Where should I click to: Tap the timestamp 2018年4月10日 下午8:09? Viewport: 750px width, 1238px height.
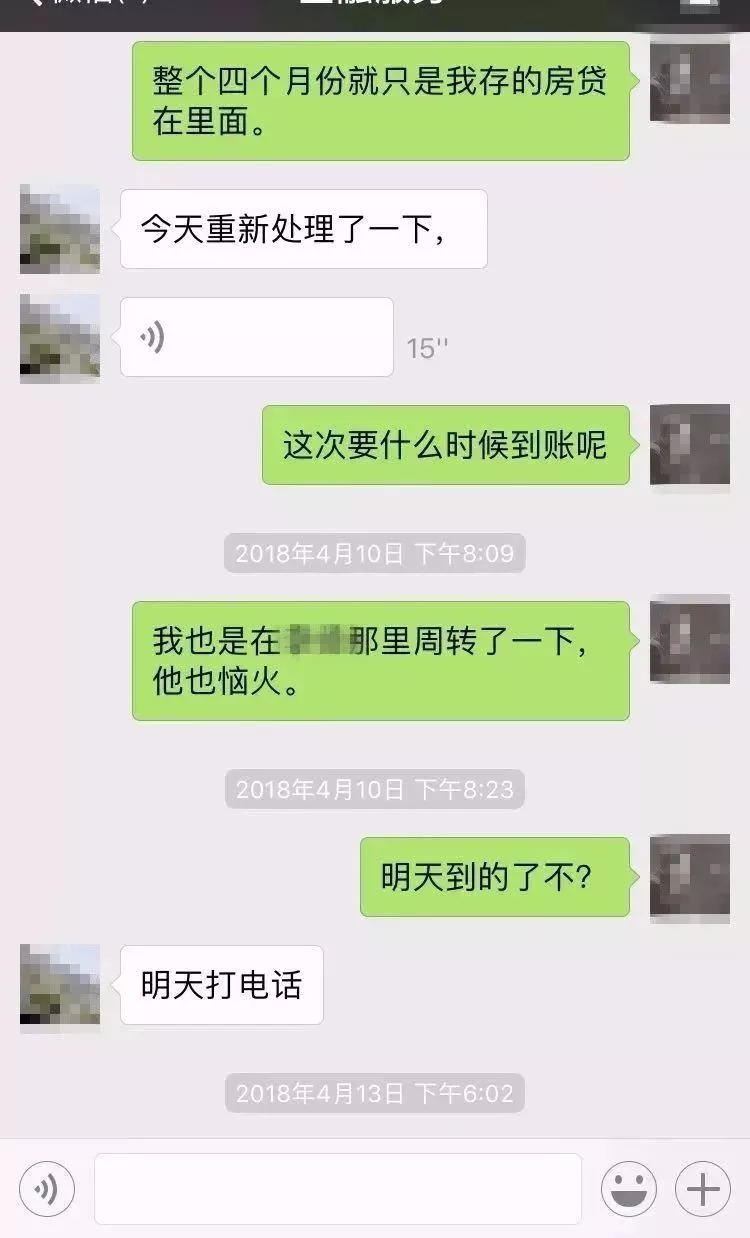coord(375,550)
